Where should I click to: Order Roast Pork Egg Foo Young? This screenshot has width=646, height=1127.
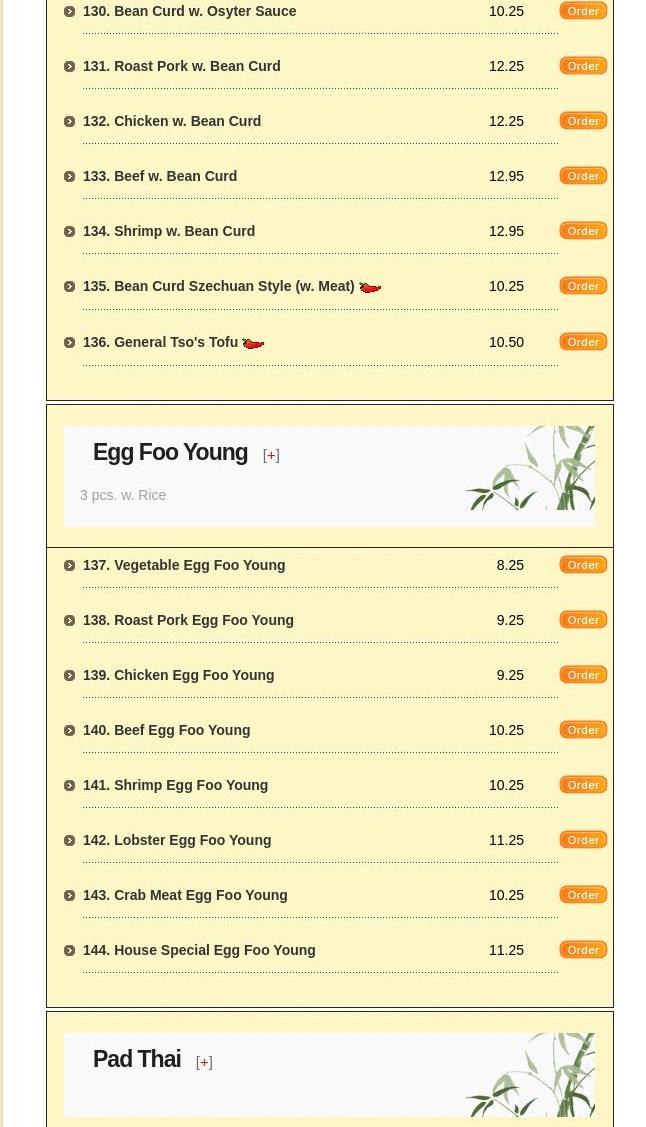click(583, 620)
